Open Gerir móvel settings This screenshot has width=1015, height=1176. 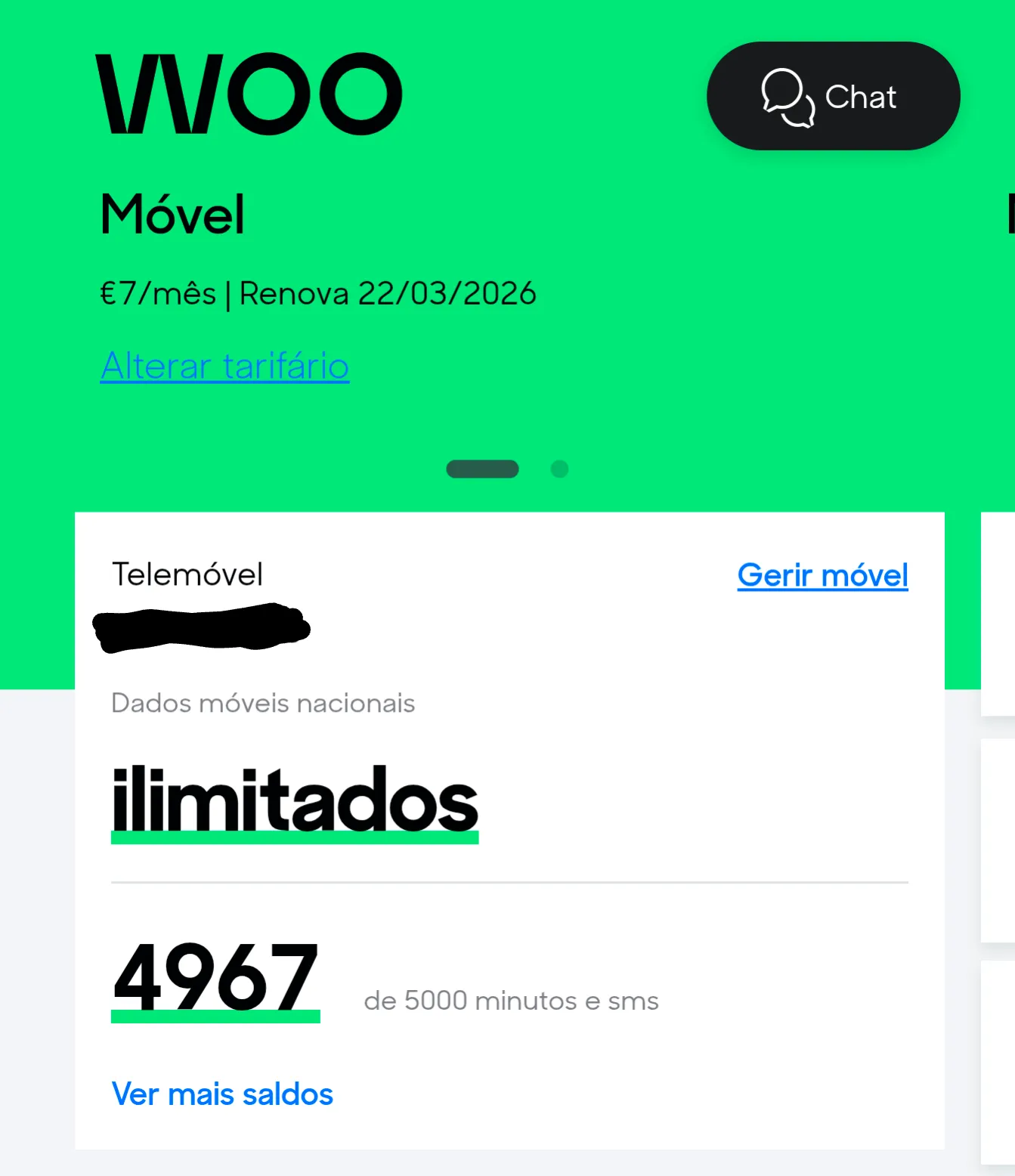pyautogui.click(x=822, y=575)
